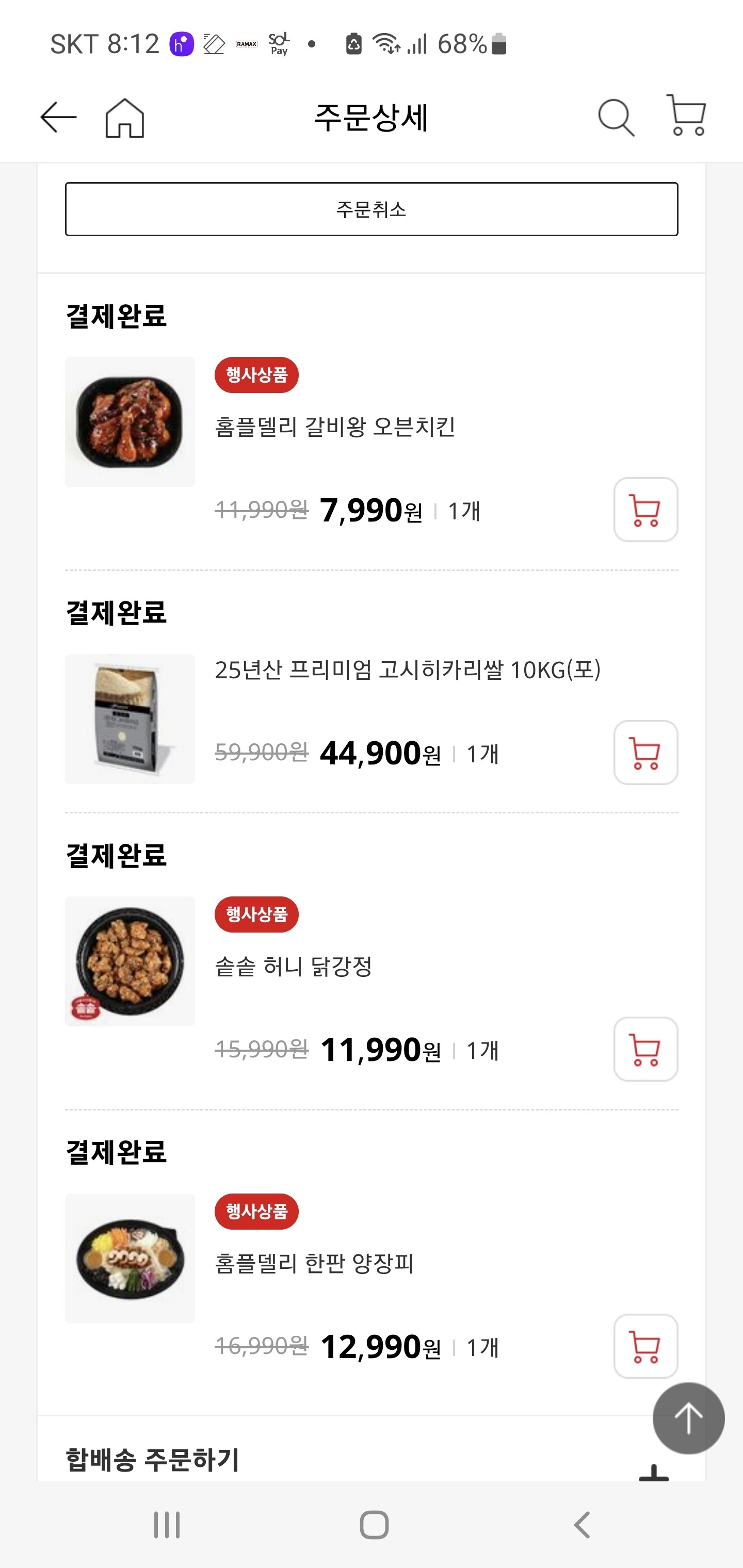This screenshot has height=1568, width=743.
Task: Open 홈플델리 한판 양장피 product image
Action: click(130, 1257)
